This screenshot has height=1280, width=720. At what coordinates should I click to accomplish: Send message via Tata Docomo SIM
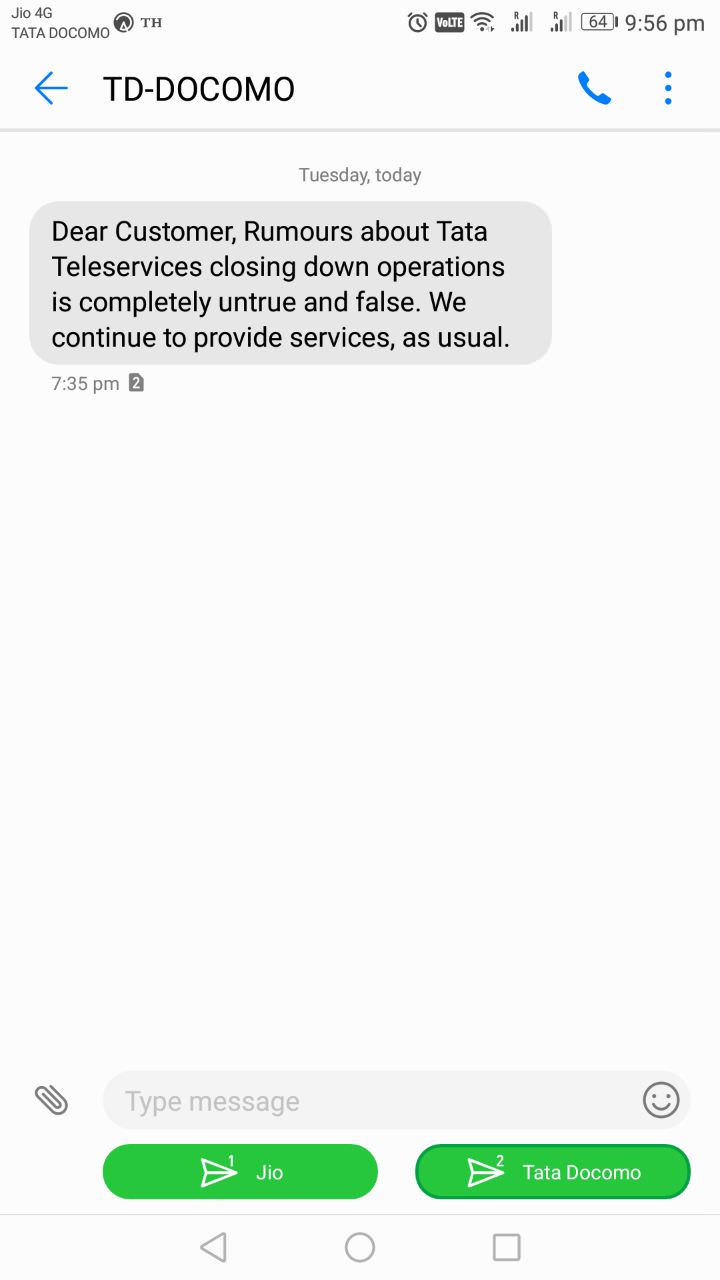point(553,1172)
